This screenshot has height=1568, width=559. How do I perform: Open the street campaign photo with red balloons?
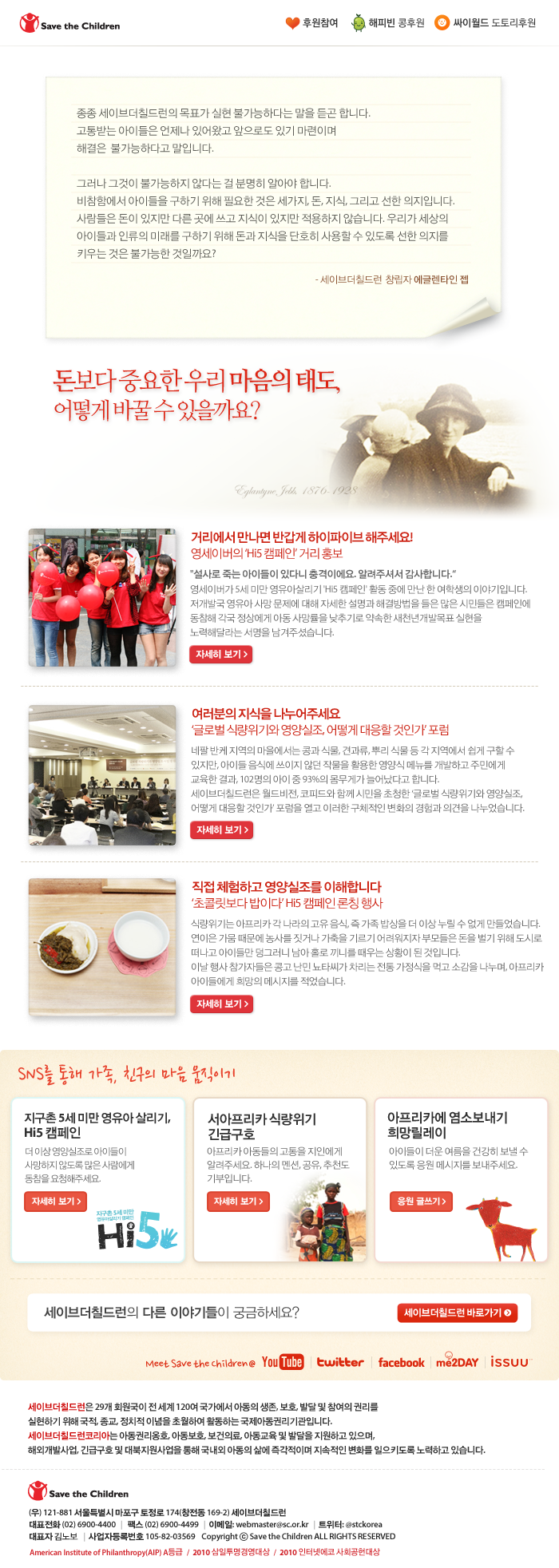coord(102,597)
